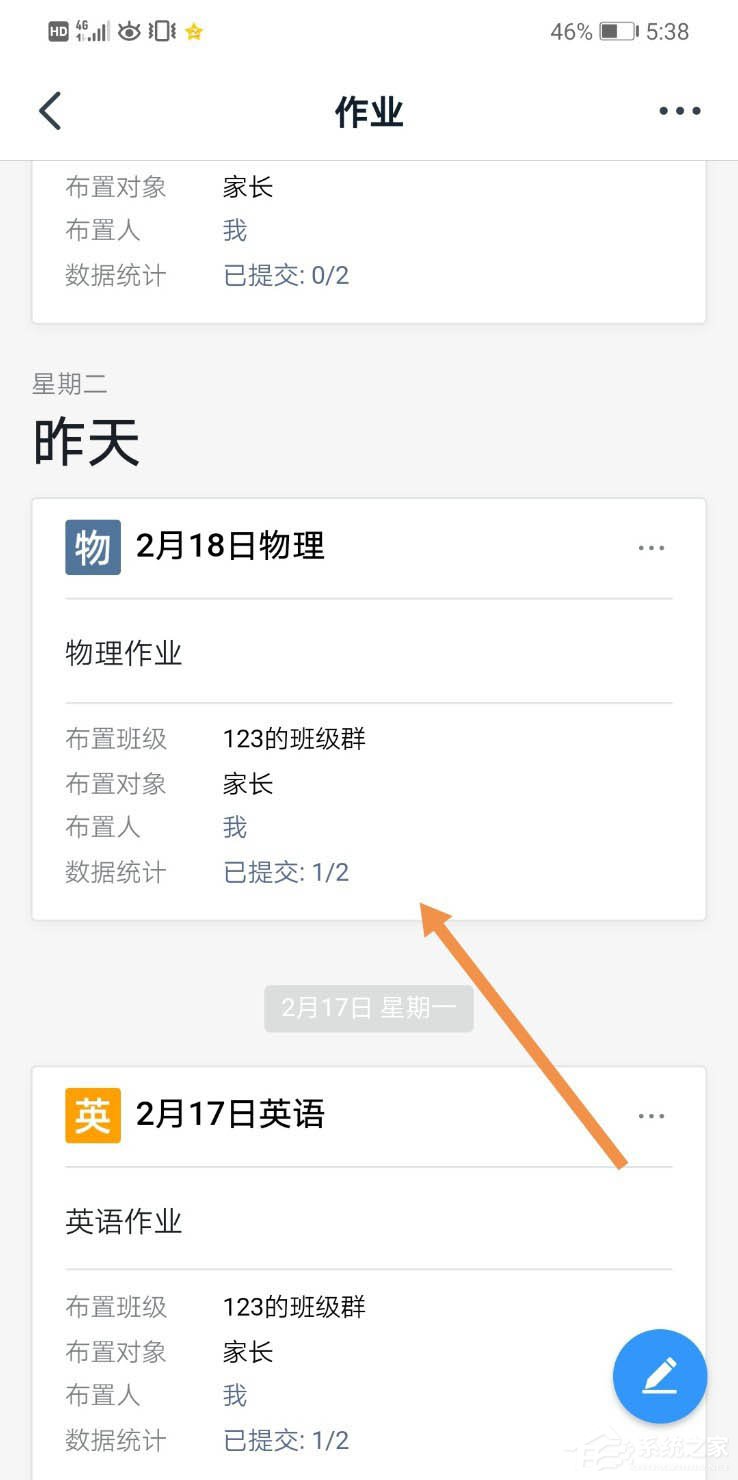This screenshot has width=738, height=1480.
Task: Create new homework with the pencil button
Action: click(x=659, y=1376)
